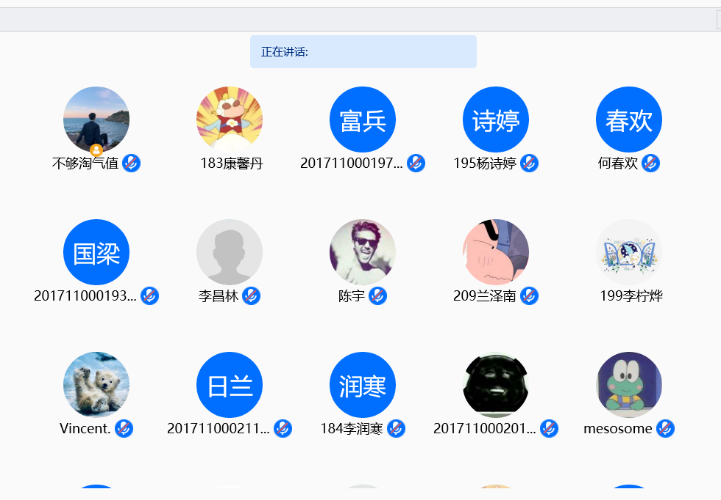Select participant 184李润寒
The height and width of the screenshot is (500, 721).
tap(363, 385)
